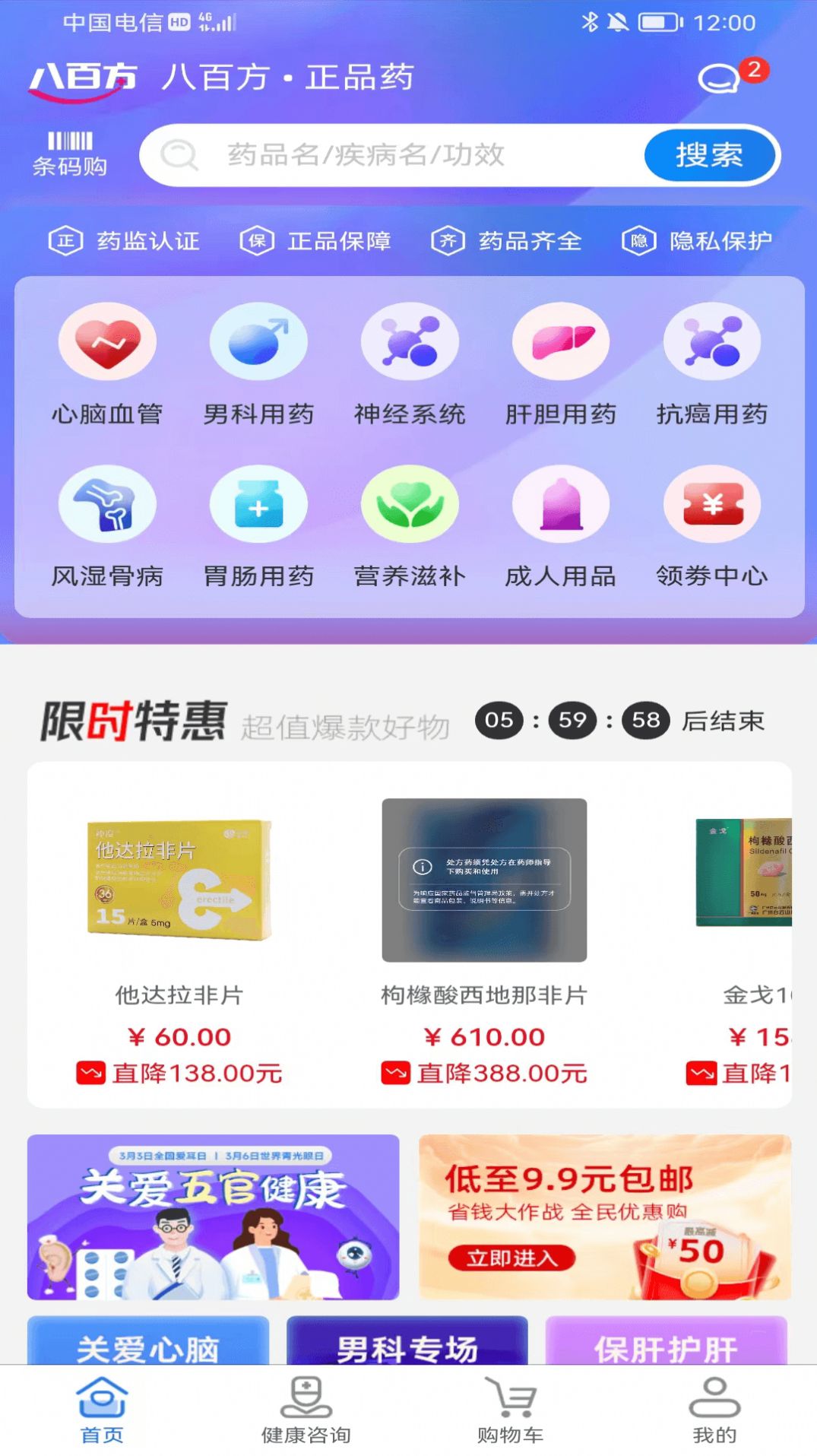Image resolution: width=817 pixels, height=1456 pixels.
Task: Open the 领券中心 coupon center
Action: (x=711, y=504)
